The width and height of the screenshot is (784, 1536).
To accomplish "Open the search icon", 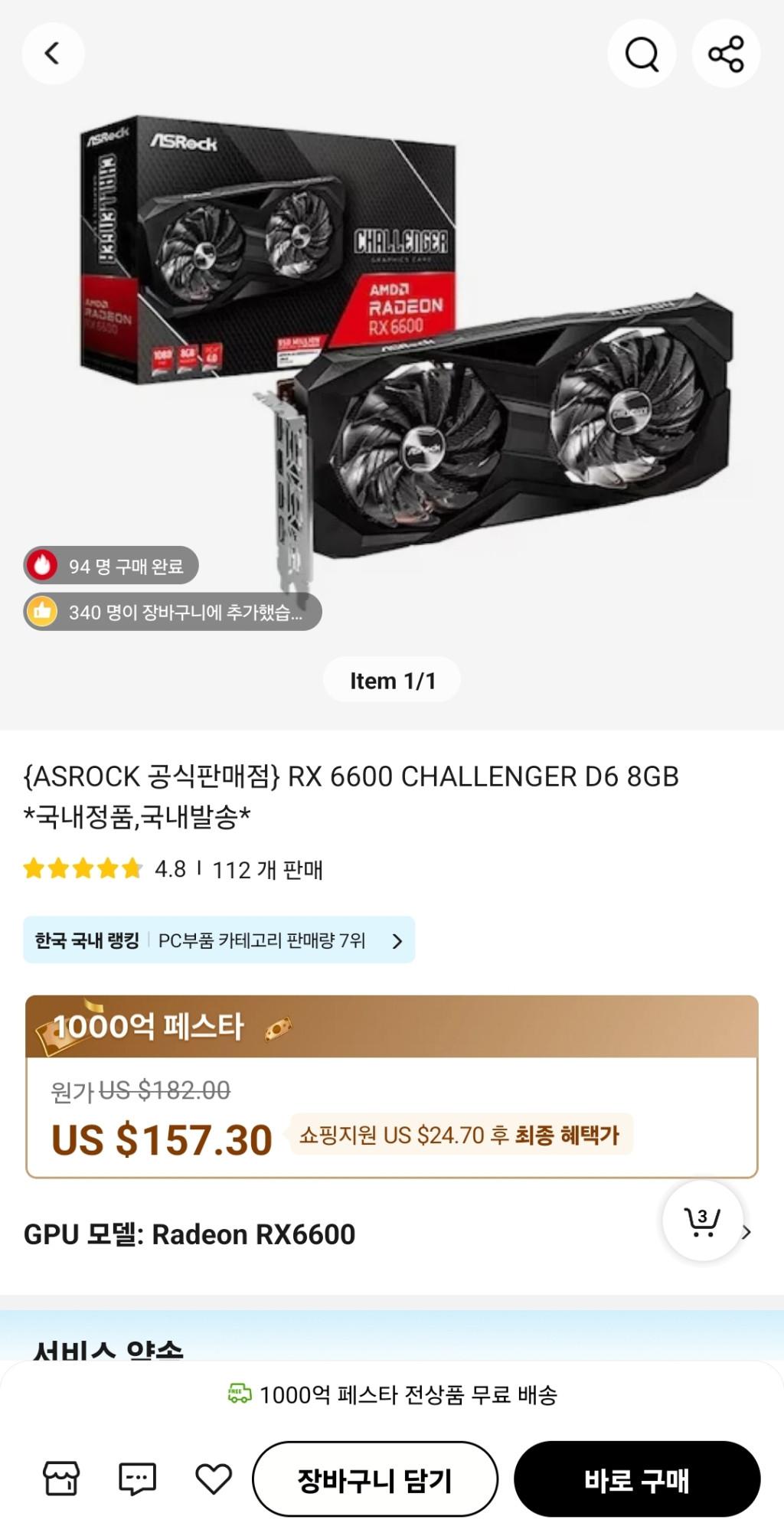I will click(x=642, y=54).
